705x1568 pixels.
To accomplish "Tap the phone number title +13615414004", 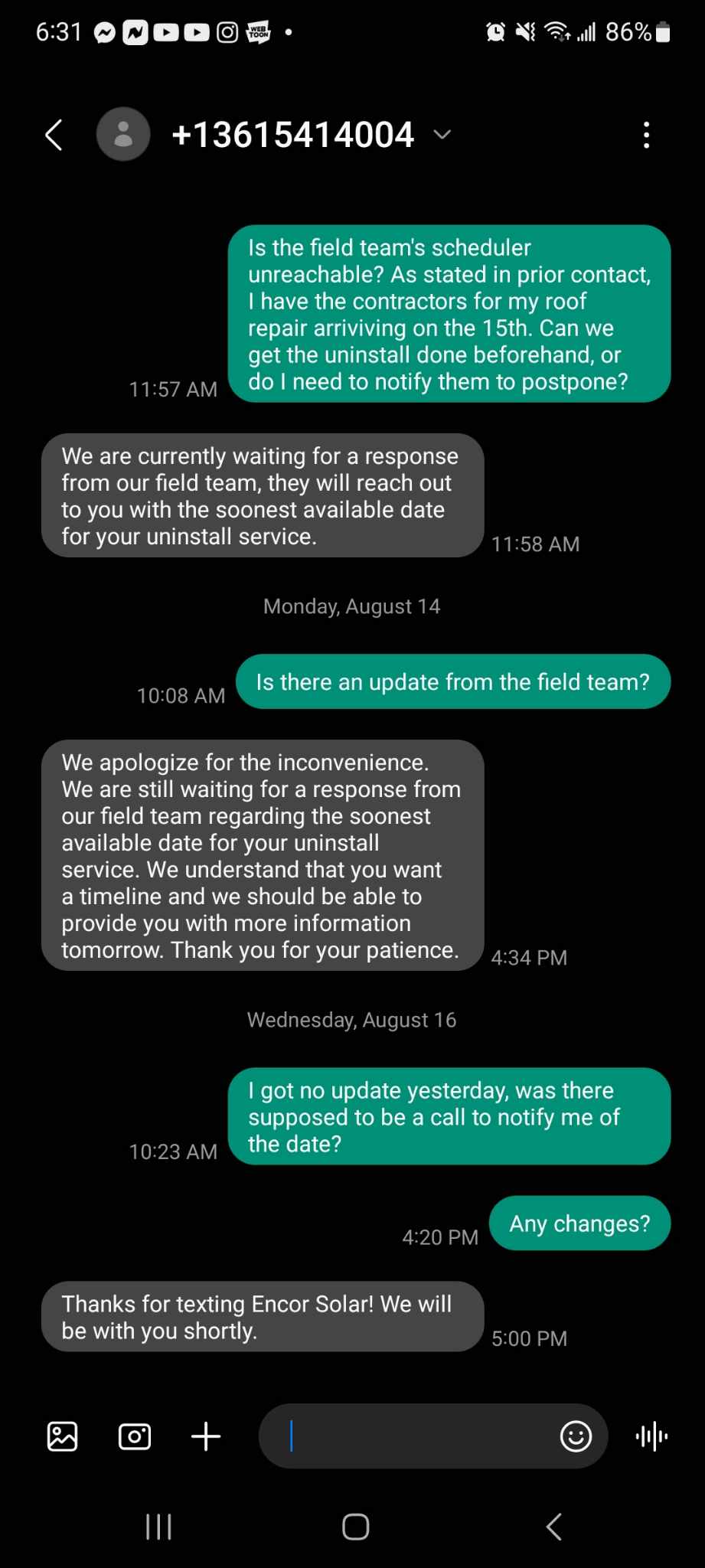I will (x=293, y=134).
